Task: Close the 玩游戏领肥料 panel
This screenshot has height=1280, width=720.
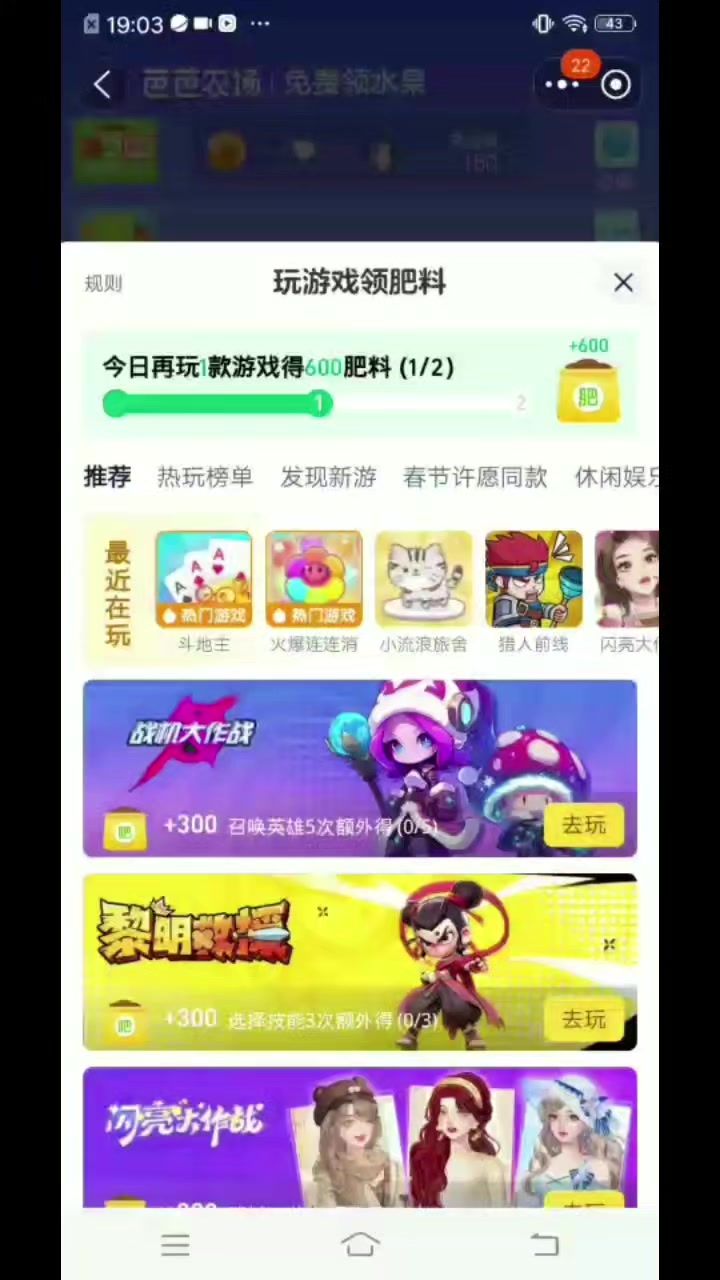Action: coord(623,283)
